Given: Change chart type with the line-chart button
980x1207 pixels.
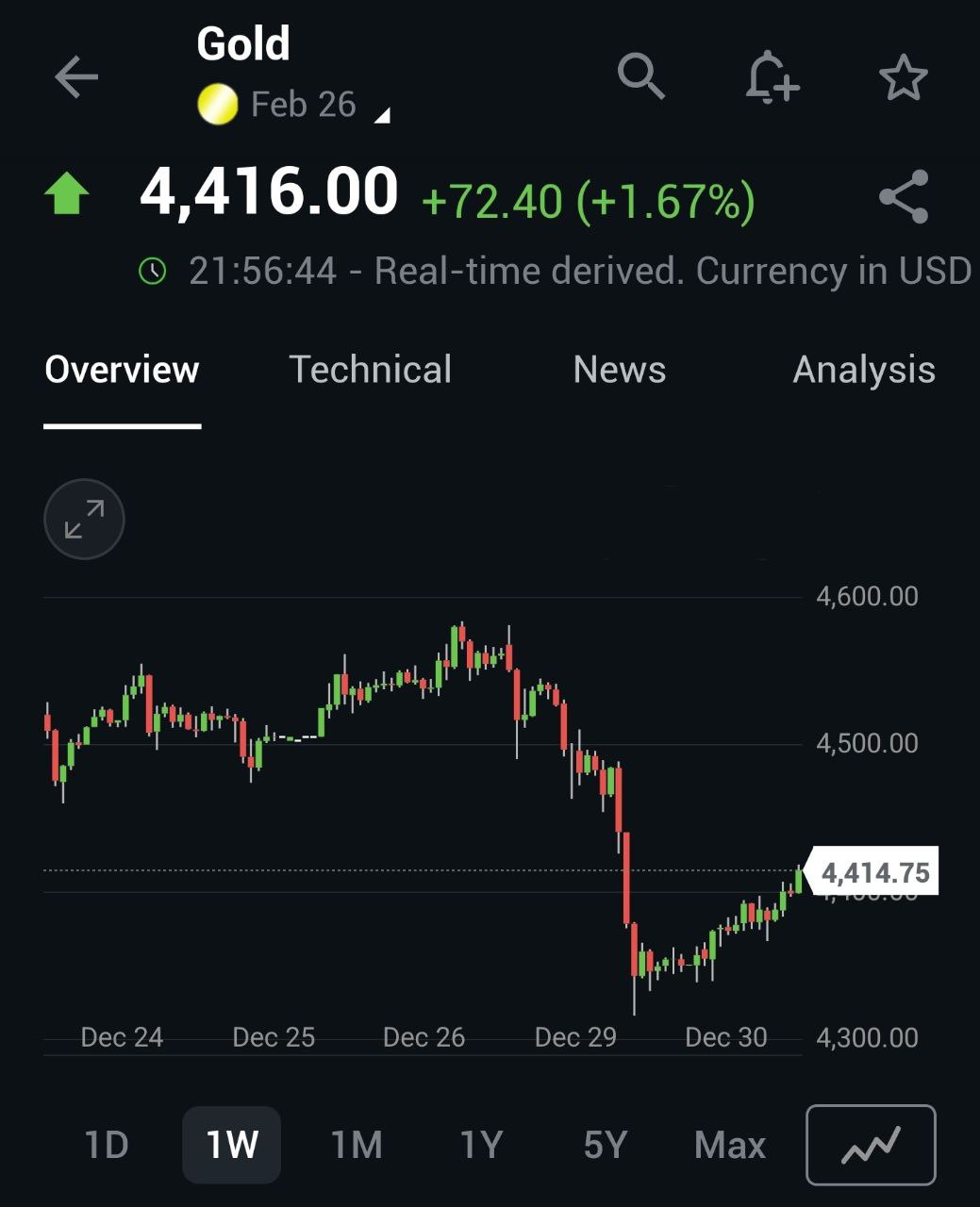Looking at the screenshot, I should click(x=871, y=1145).
